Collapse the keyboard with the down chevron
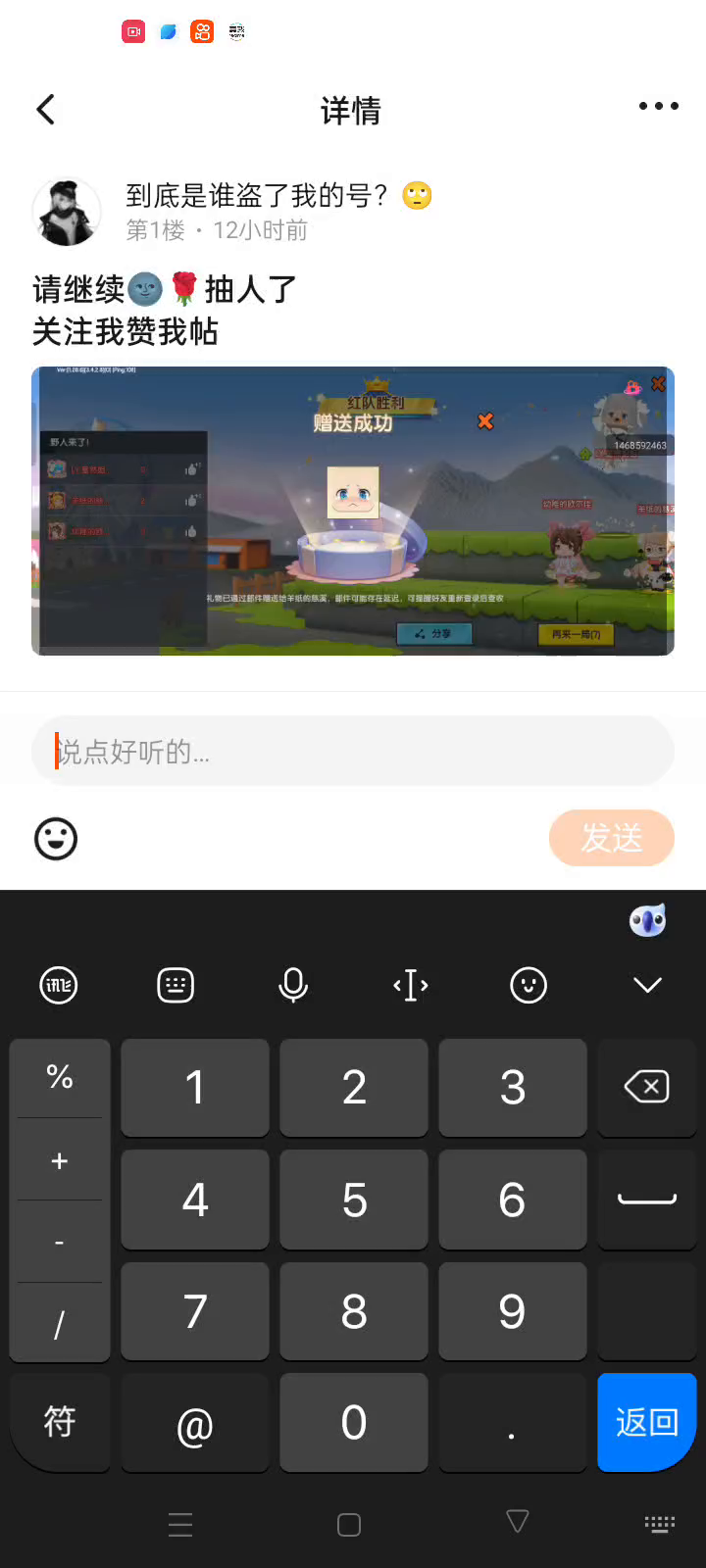The width and height of the screenshot is (706, 1568). [647, 985]
